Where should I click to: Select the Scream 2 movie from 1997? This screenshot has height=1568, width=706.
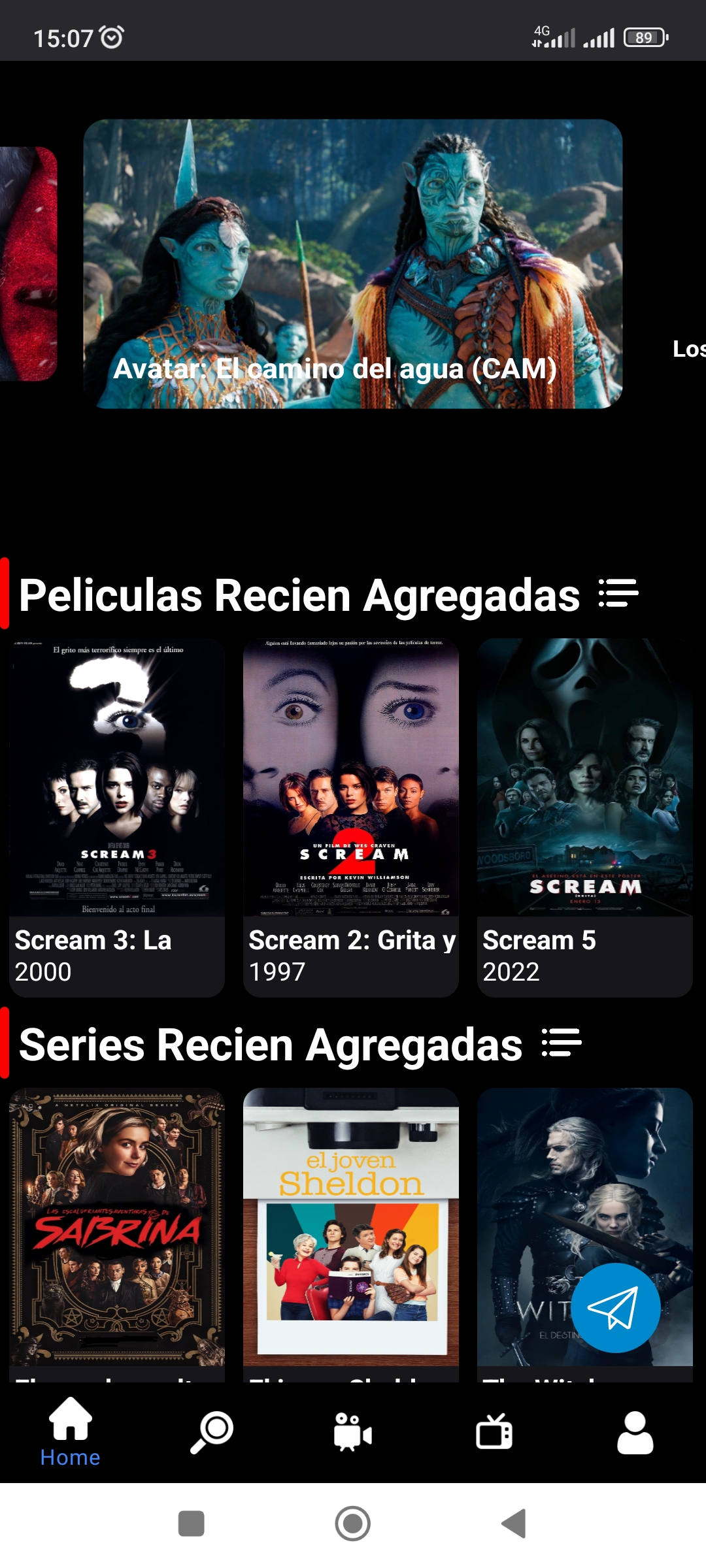351,817
